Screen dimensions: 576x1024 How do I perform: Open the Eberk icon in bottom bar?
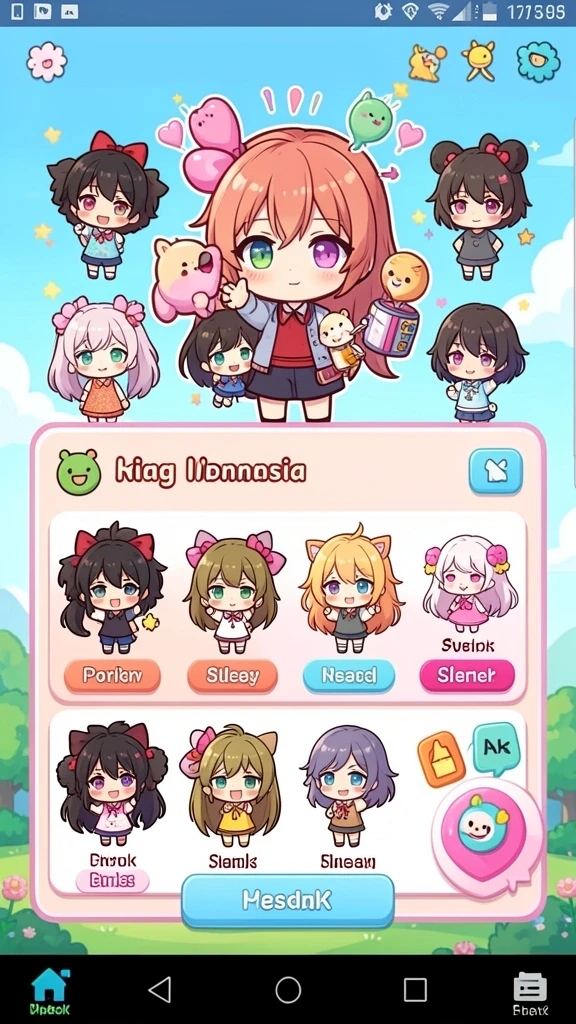529,993
